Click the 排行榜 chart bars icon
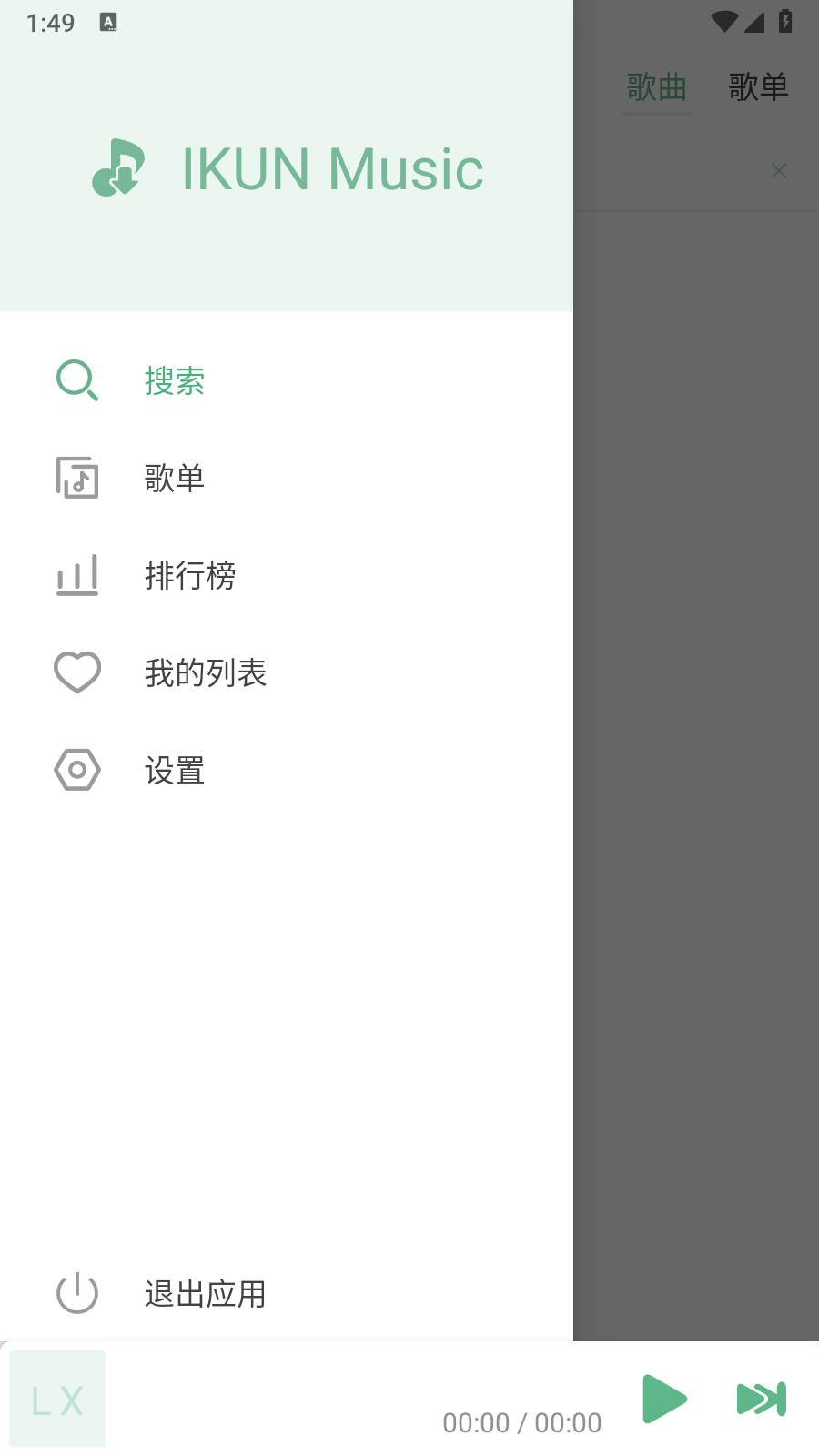Image resolution: width=819 pixels, height=1456 pixels. click(x=76, y=575)
